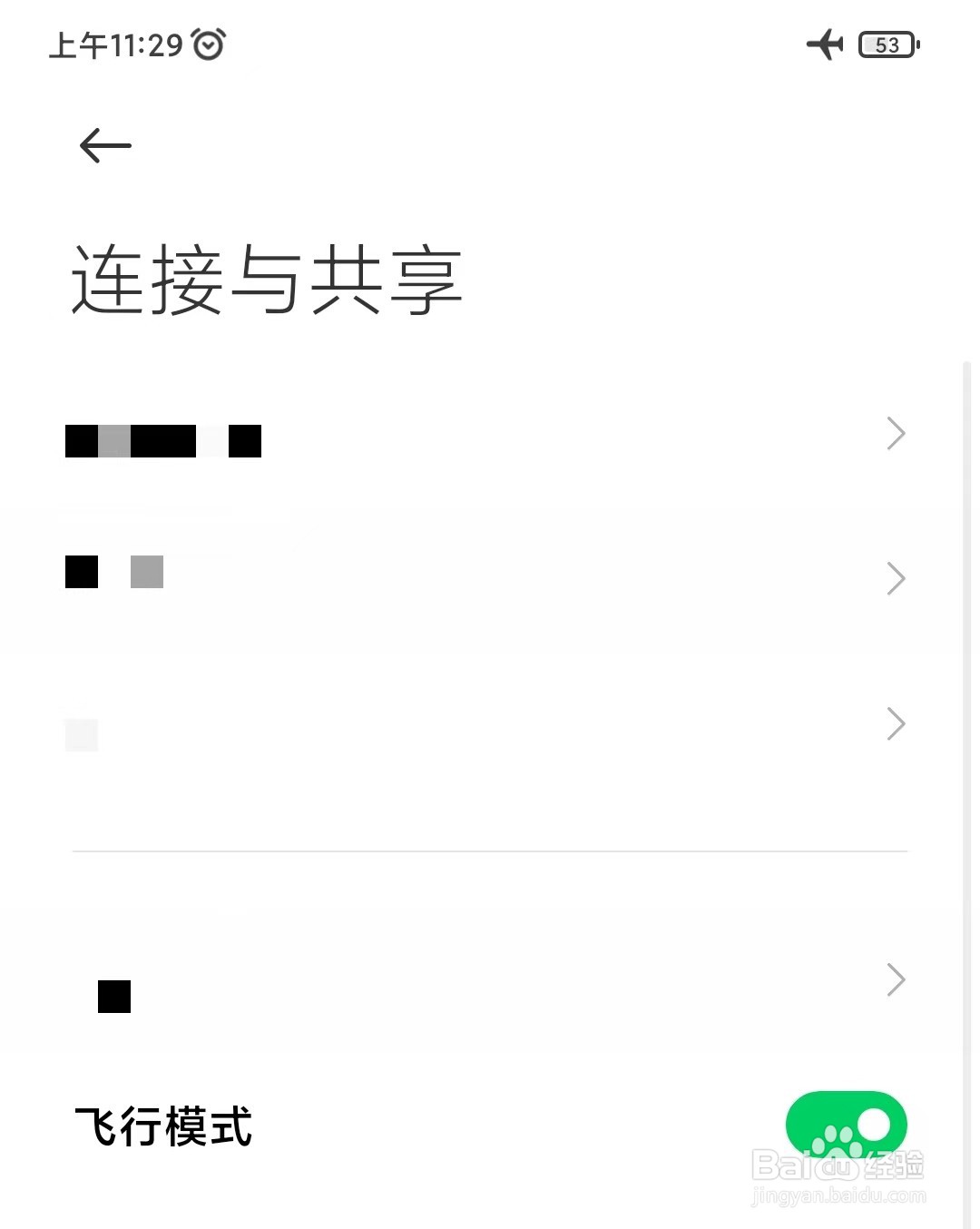The width and height of the screenshot is (980, 1229).
Task: Expand the first list item via its chevron
Action: (x=895, y=433)
